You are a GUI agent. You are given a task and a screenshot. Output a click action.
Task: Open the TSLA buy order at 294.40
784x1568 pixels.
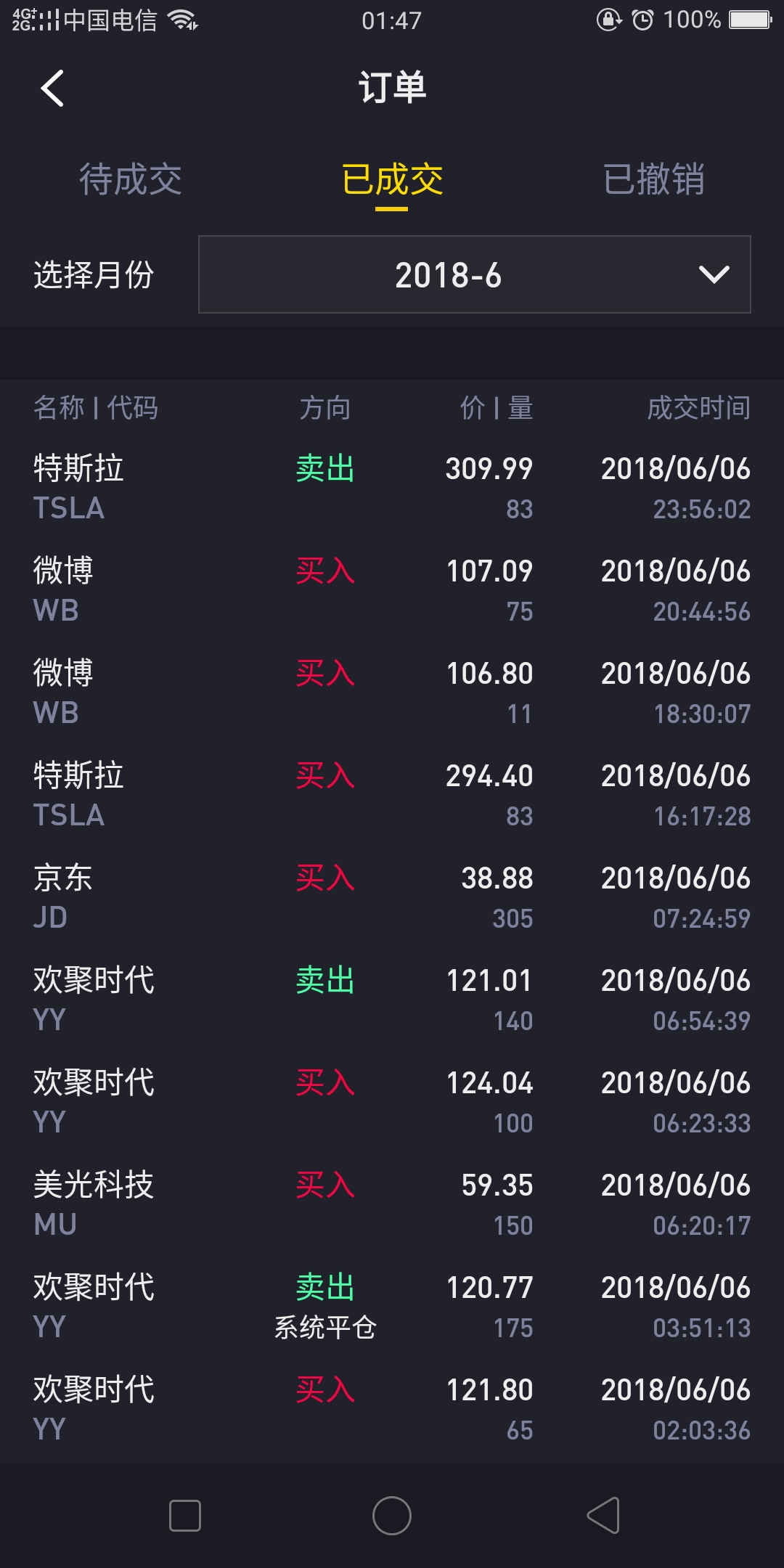click(x=392, y=795)
